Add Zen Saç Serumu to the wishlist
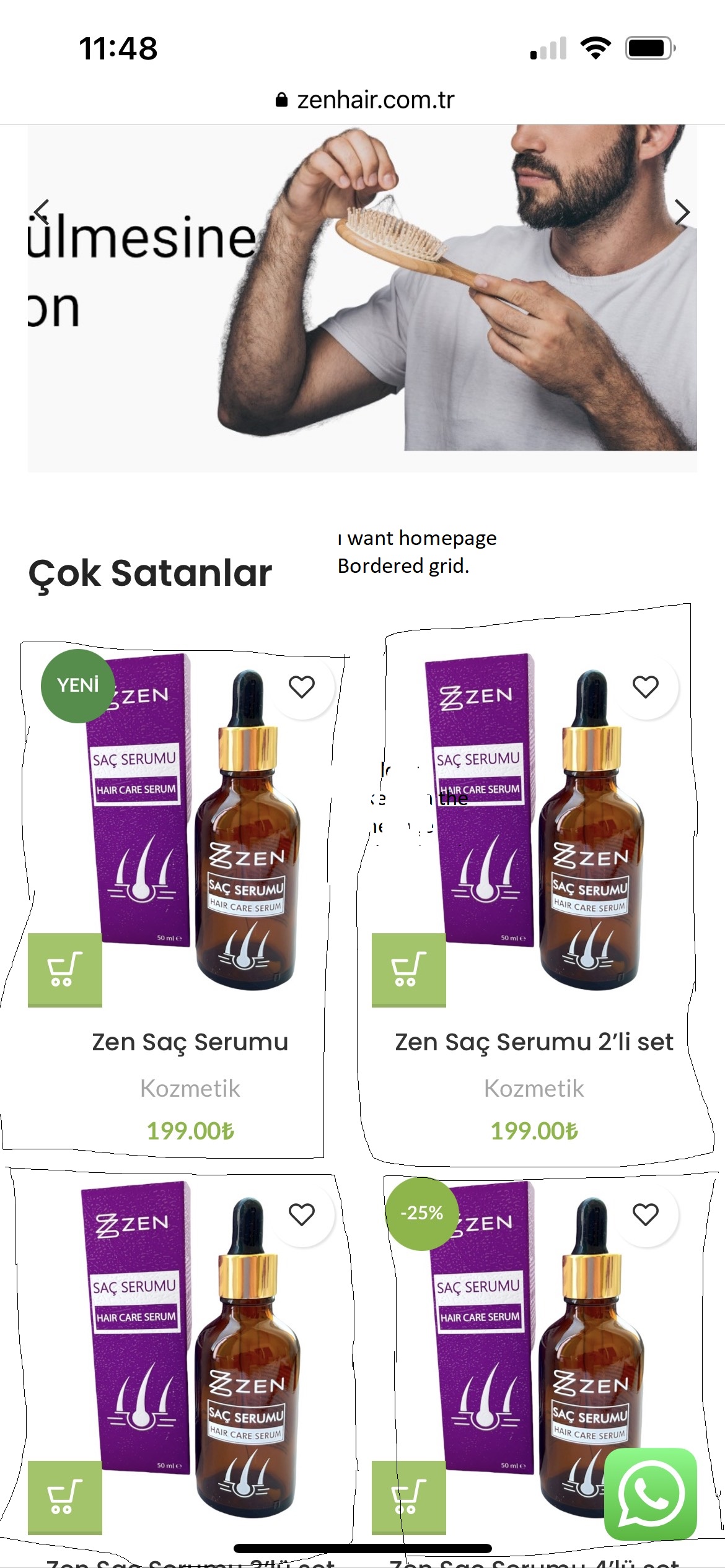This screenshot has width=725, height=1568. 302,687
